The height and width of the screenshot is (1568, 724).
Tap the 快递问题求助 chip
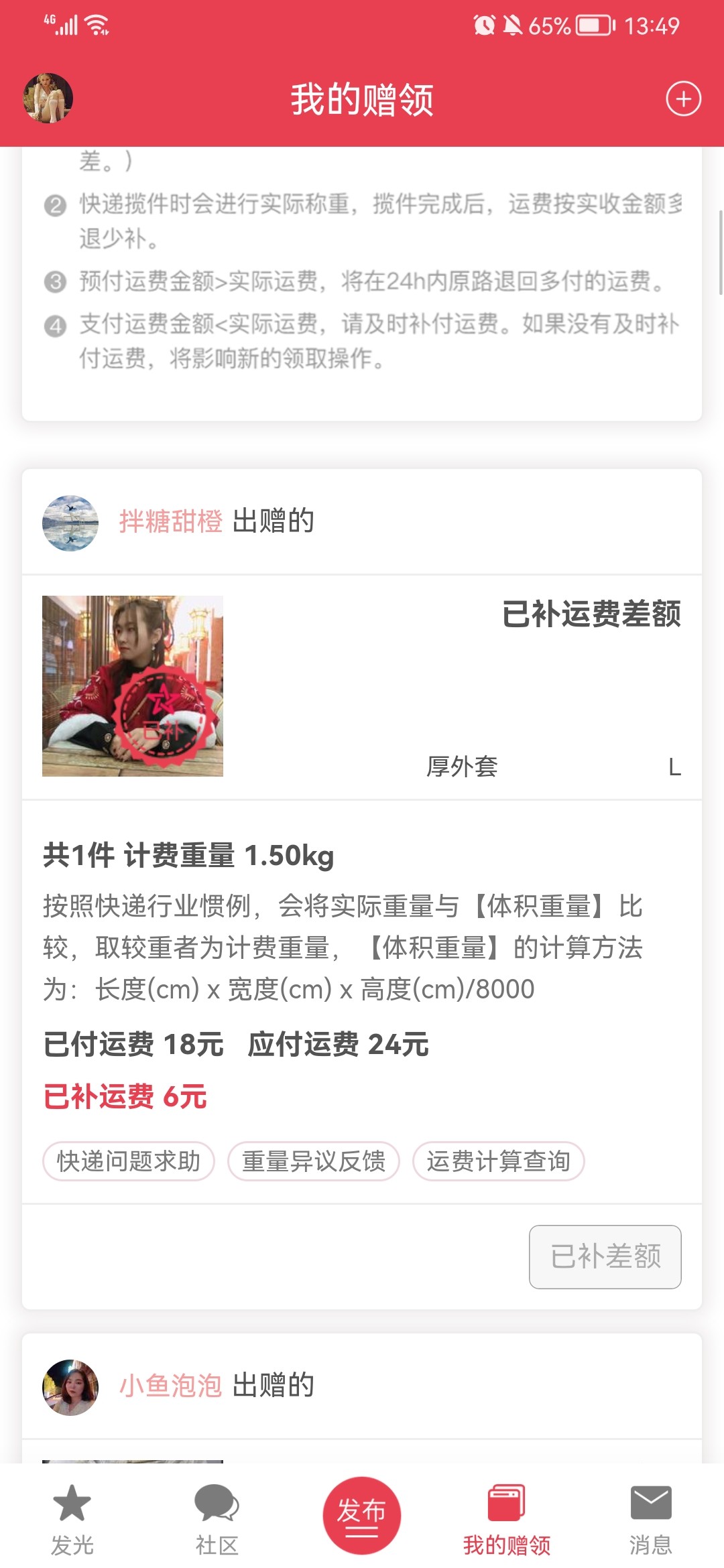click(129, 1161)
